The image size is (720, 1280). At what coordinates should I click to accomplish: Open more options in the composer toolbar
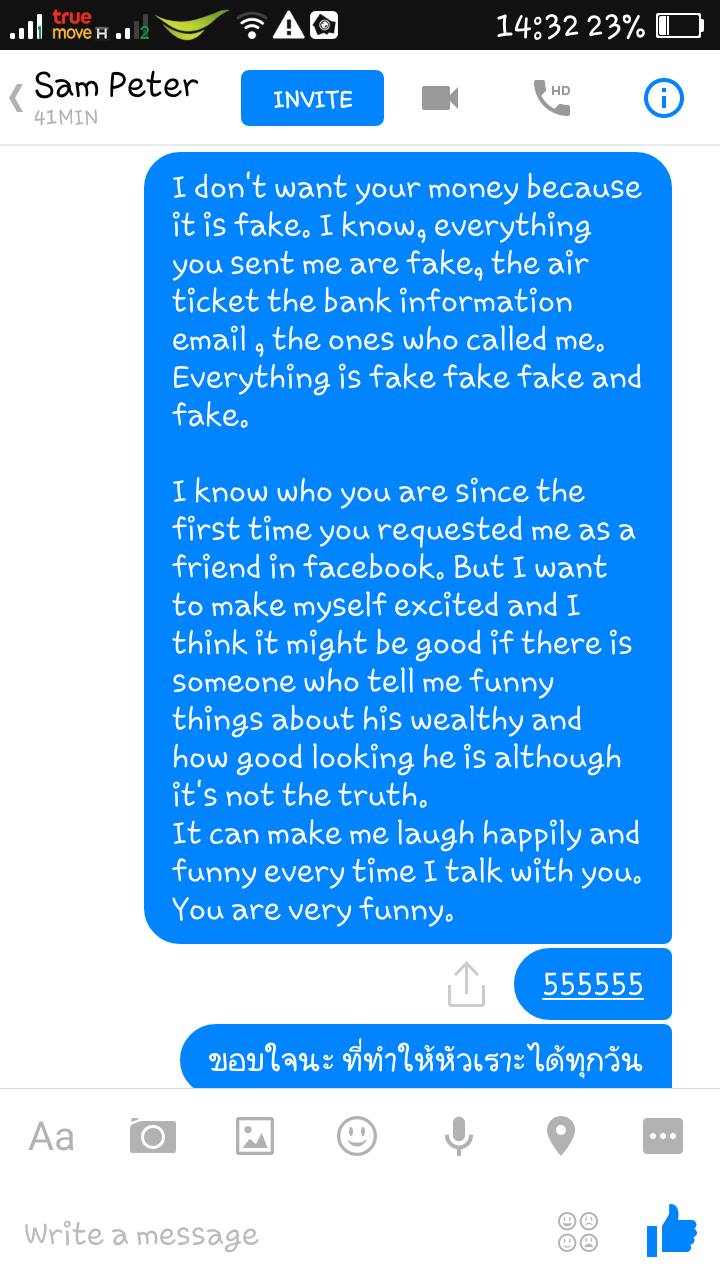[x=663, y=1136]
